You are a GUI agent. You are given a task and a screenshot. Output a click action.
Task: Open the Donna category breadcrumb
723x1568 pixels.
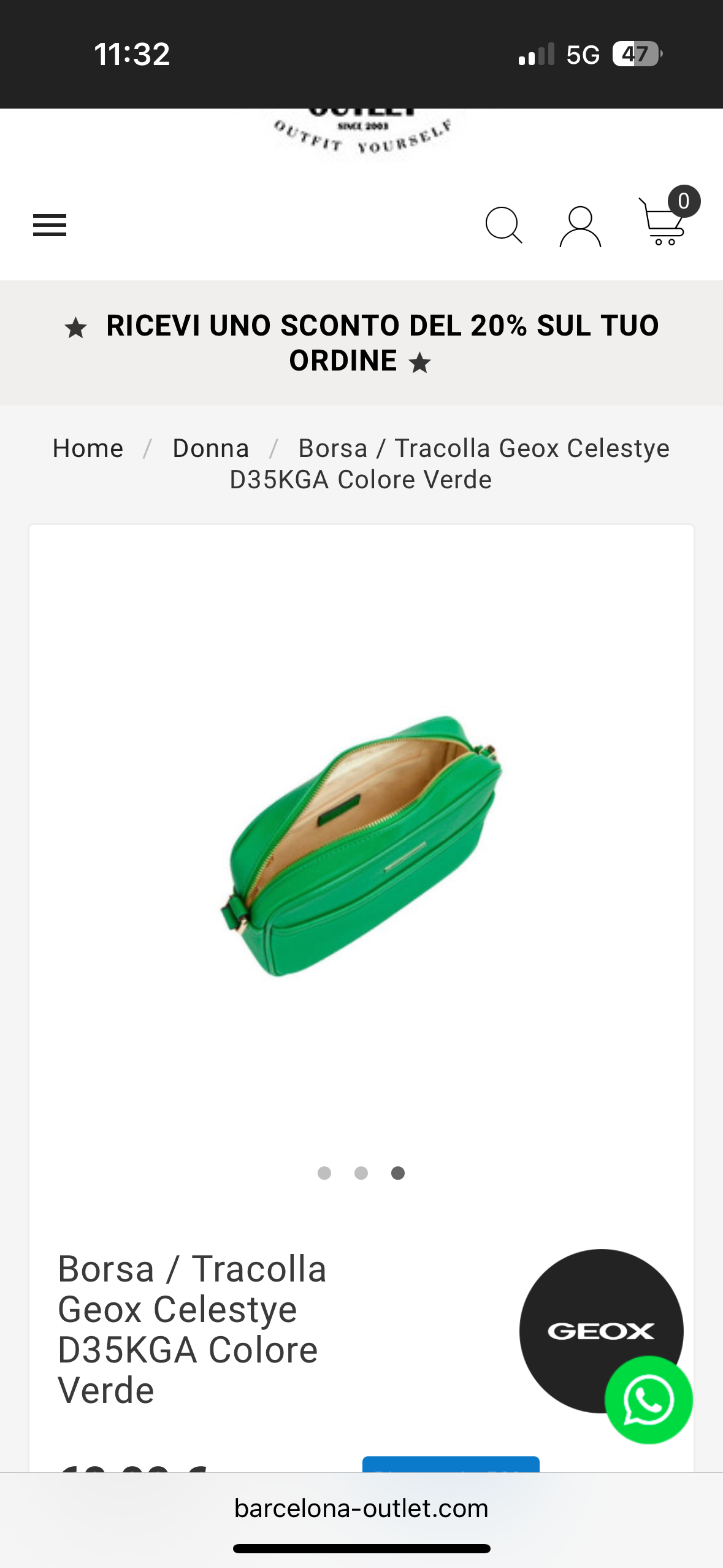[x=211, y=448]
